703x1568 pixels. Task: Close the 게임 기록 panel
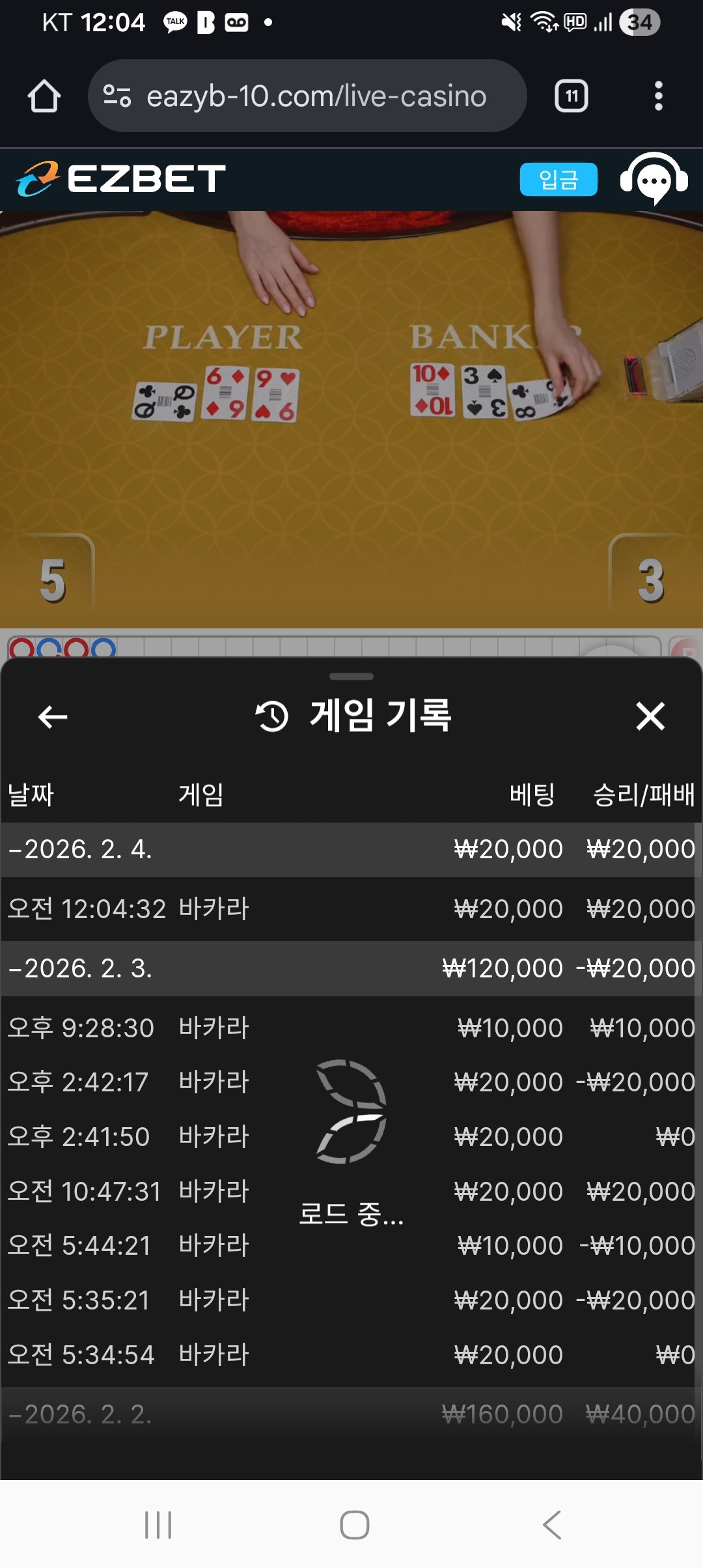(x=650, y=716)
